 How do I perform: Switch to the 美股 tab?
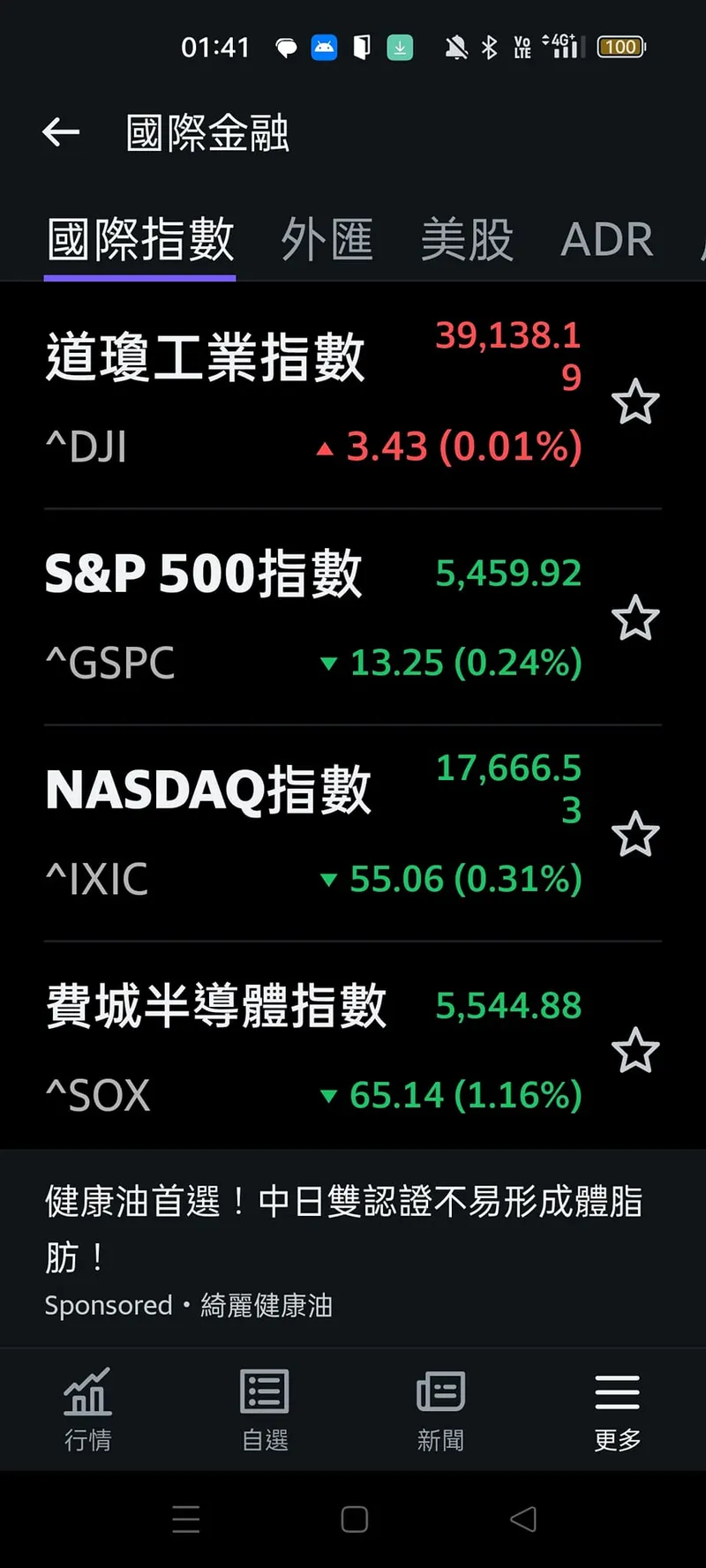coord(467,240)
